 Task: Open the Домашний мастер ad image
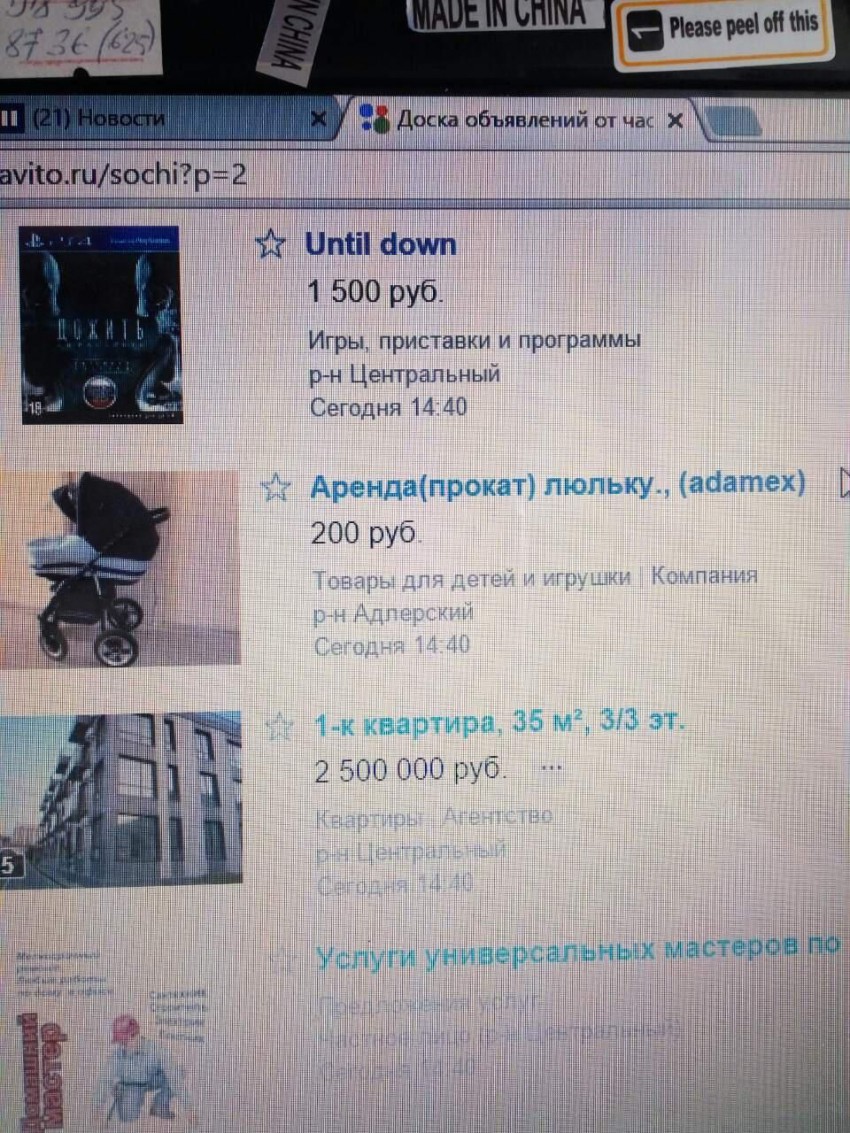click(110, 1040)
